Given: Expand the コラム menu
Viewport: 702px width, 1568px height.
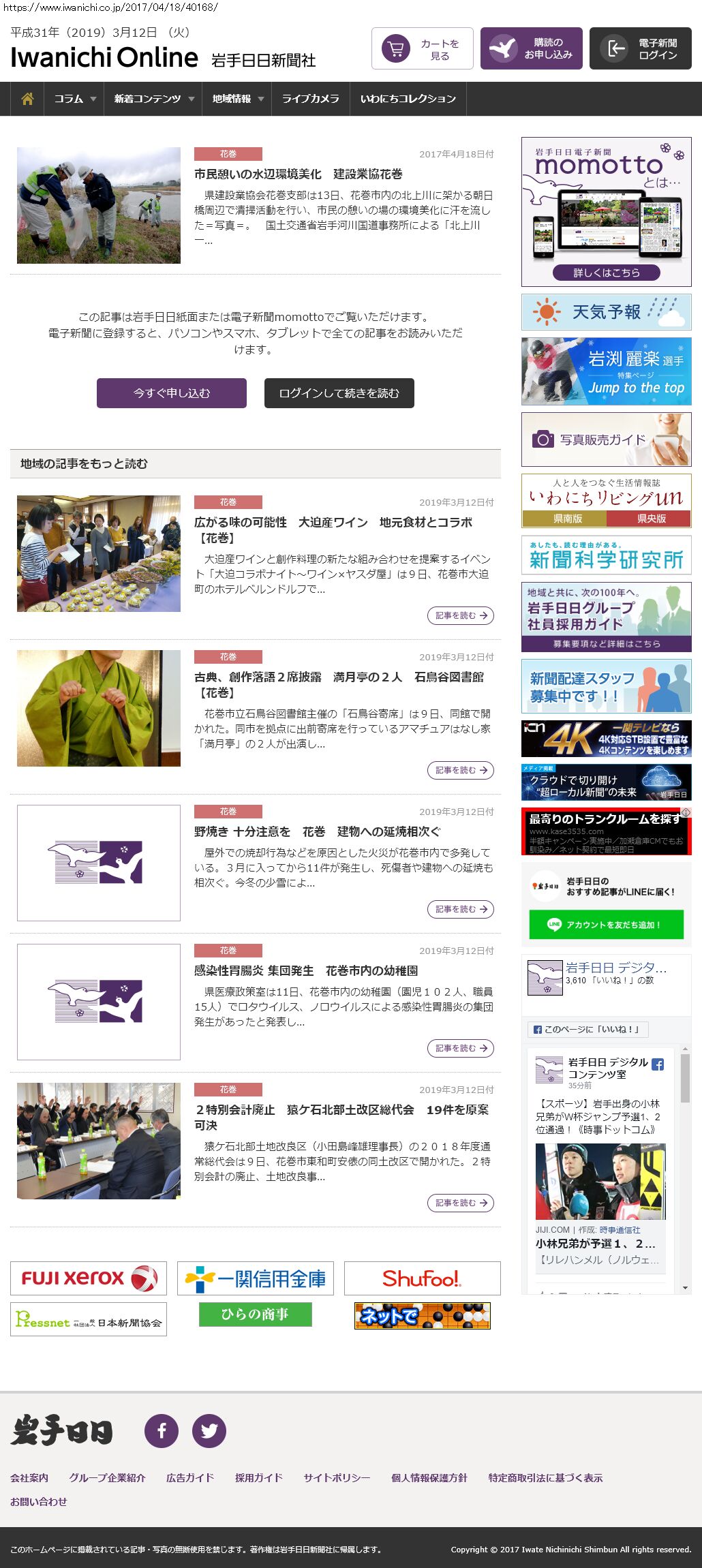Looking at the screenshot, I should click(x=74, y=99).
